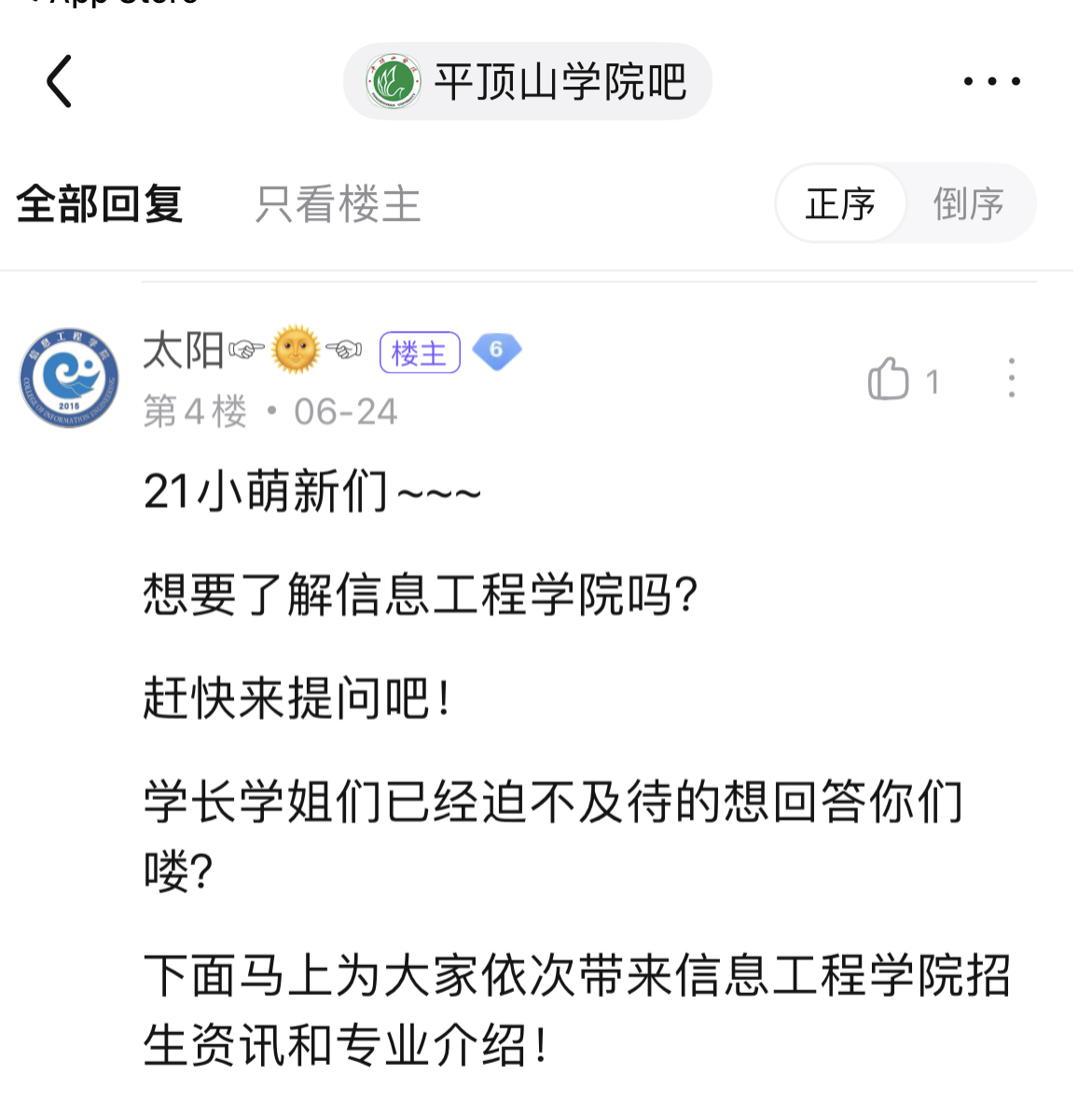Open 太阳's profile avatar

69,378
